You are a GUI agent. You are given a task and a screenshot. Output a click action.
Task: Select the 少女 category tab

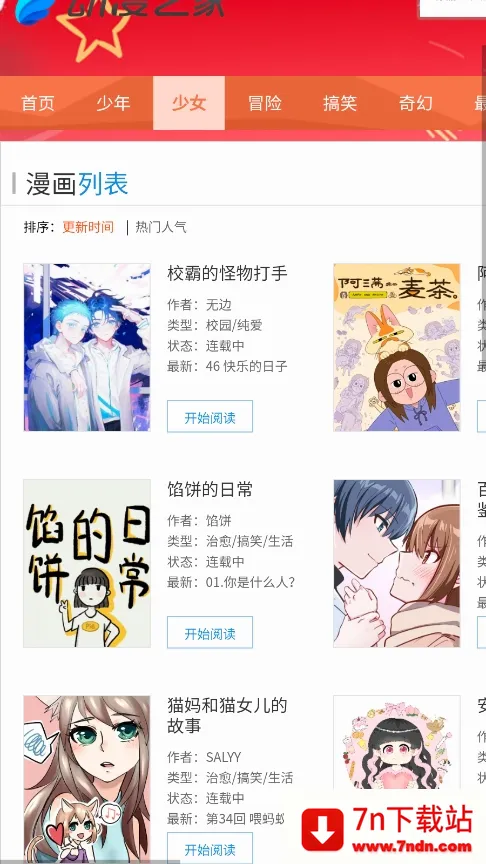click(x=189, y=103)
